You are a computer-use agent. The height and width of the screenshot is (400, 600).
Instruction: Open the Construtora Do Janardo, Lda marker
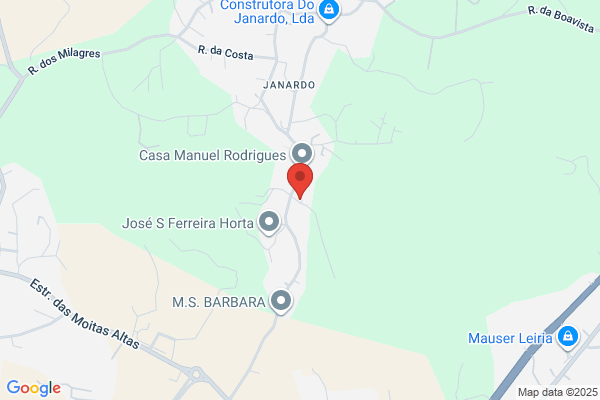tap(329, 10)
